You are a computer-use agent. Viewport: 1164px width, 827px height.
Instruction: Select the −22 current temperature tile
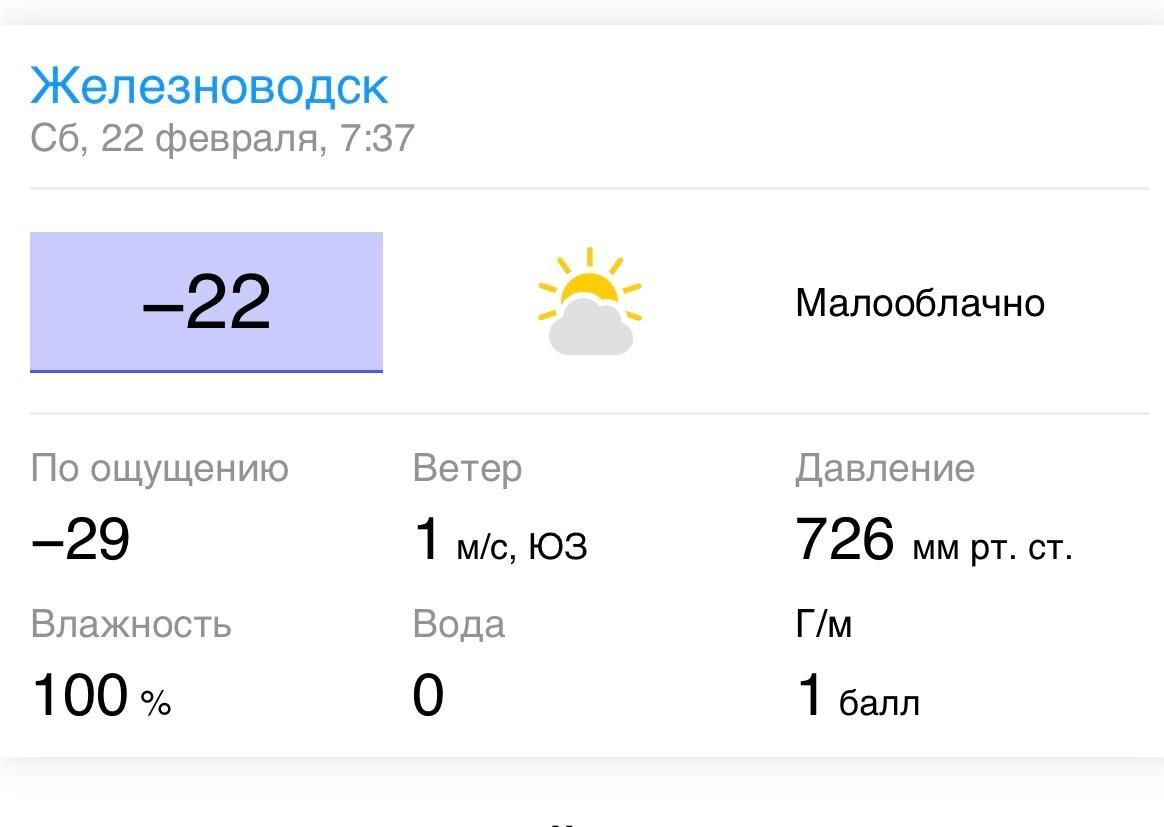206,302
